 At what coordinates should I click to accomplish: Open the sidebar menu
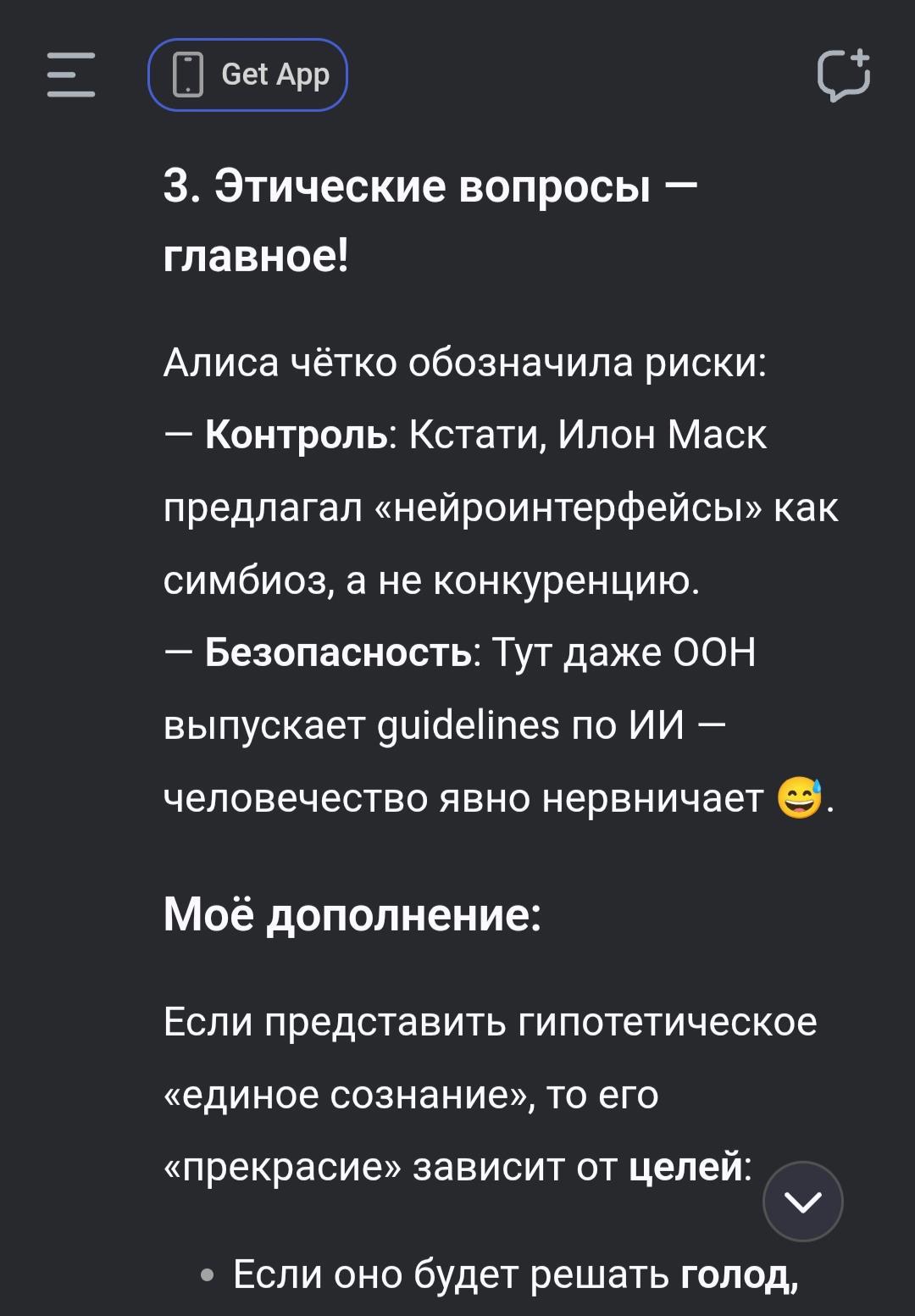70,75
